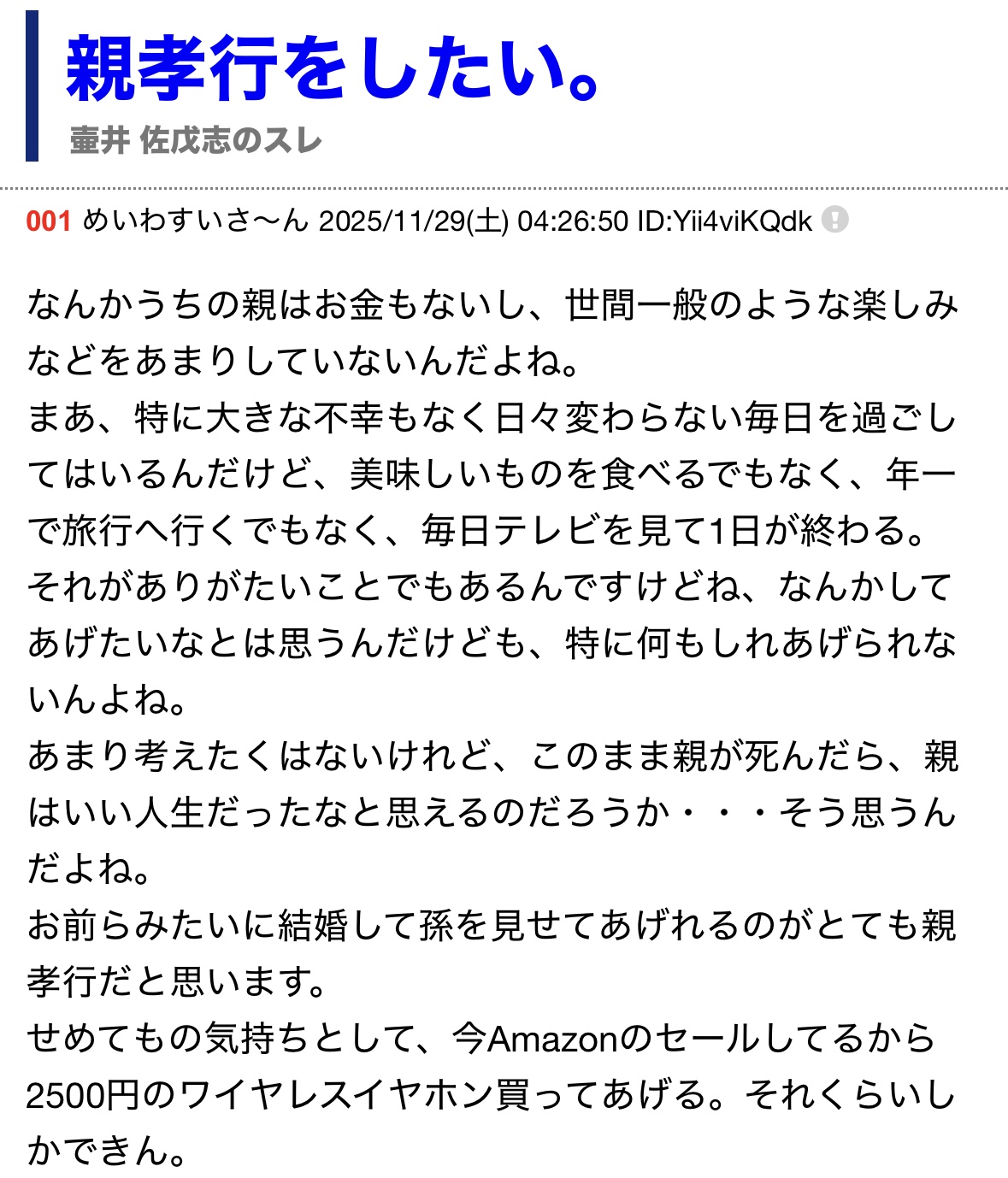Tap the report icon beside the post ID

(x=834, y=221)
